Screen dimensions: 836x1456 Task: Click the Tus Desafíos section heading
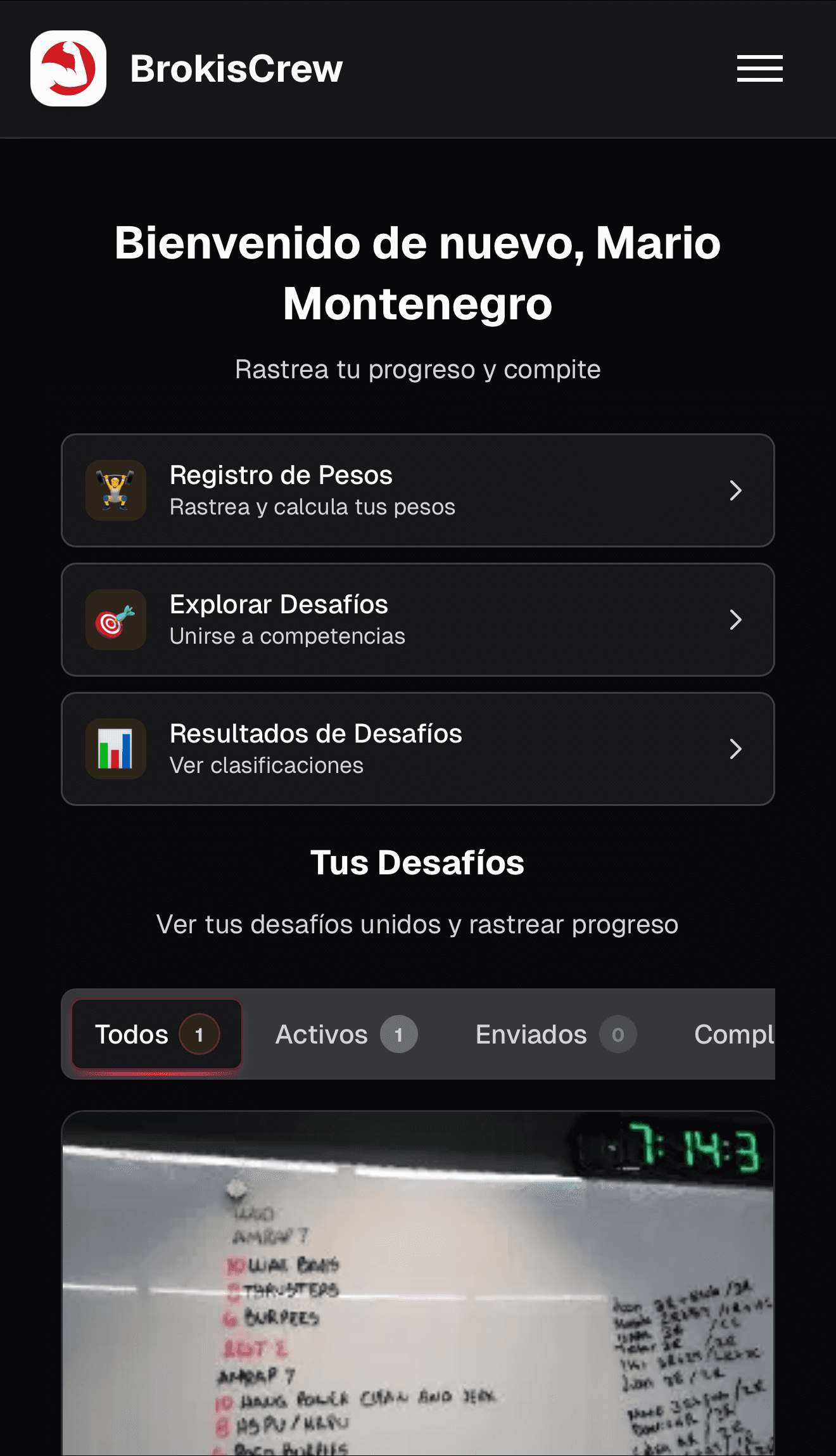point(418,862)
